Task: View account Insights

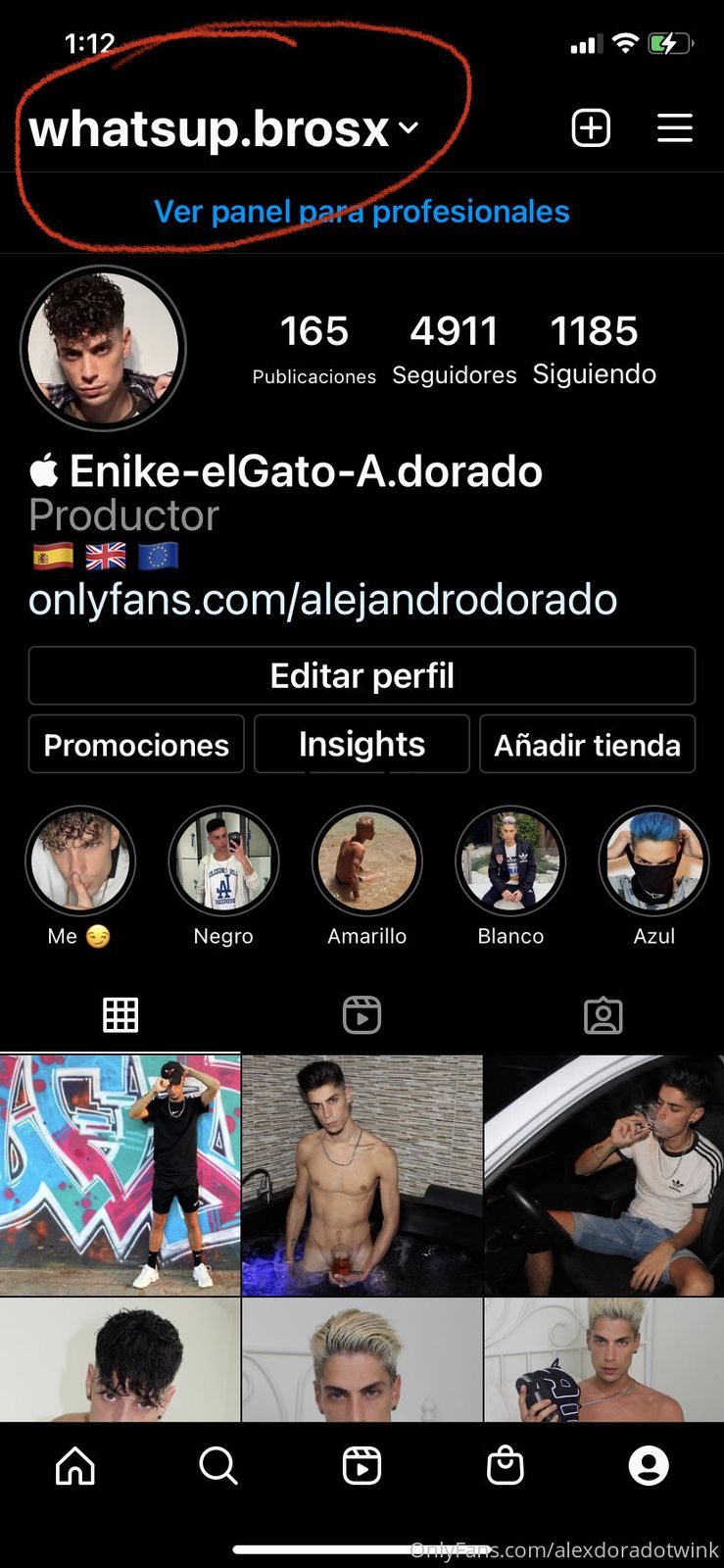Action: tap(362, 745)
